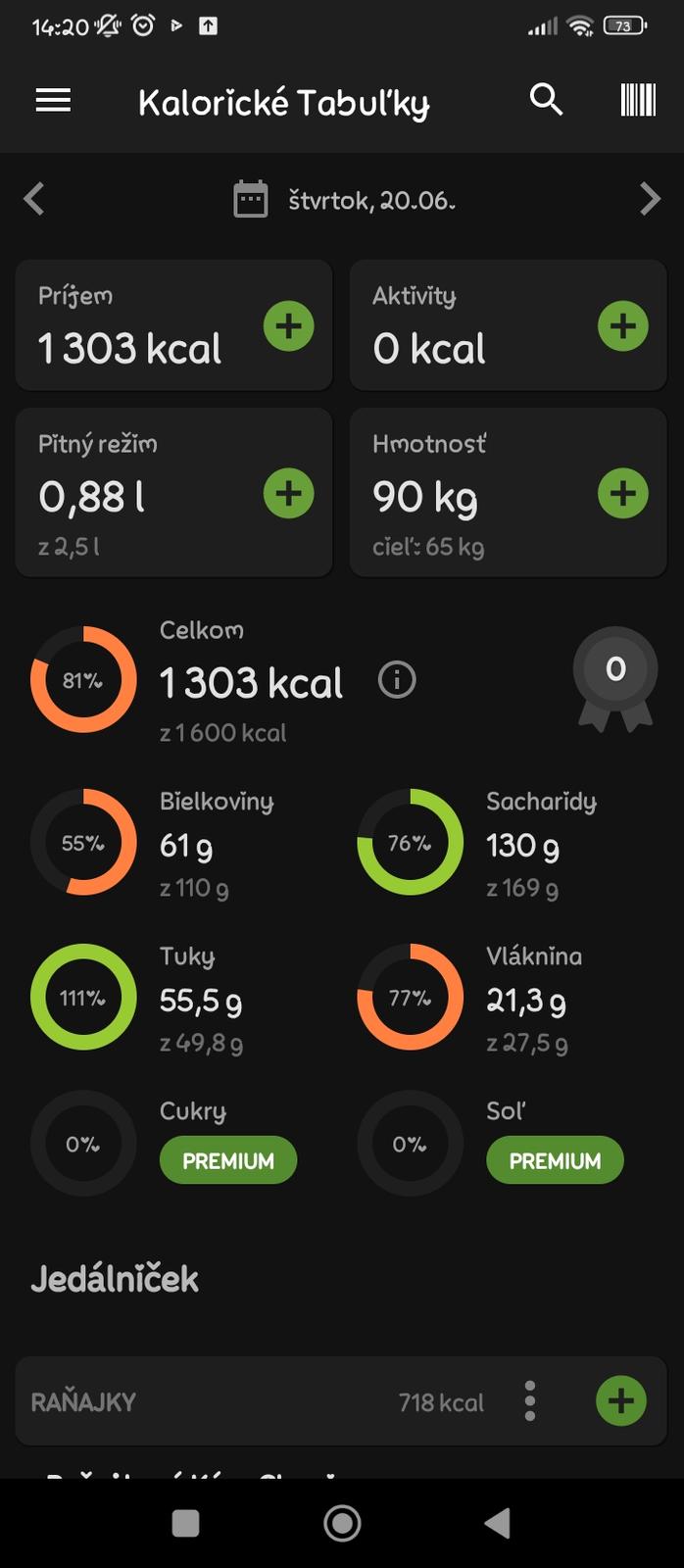This screenshot has width=684, height=1568.
Task: Add food to RAŇAJKY meal
Action: pos(621,1401)
